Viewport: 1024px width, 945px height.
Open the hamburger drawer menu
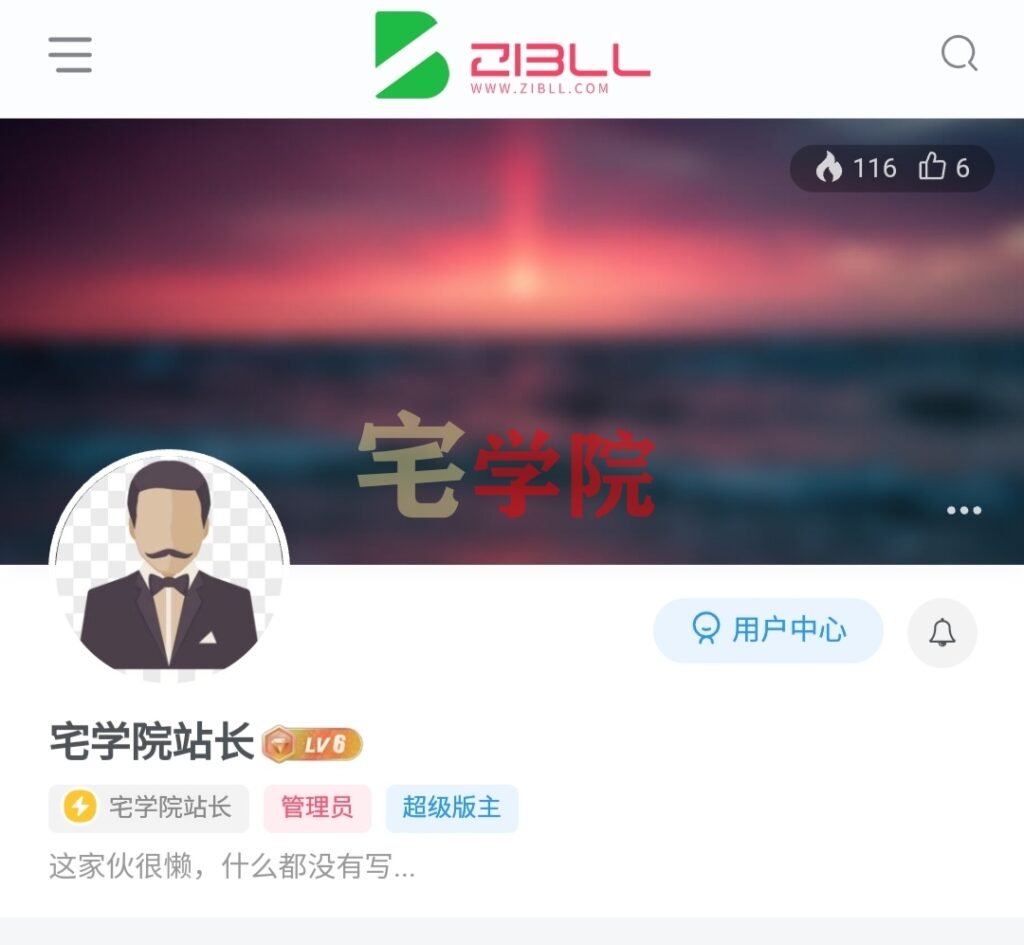click(x=70, y=54)
